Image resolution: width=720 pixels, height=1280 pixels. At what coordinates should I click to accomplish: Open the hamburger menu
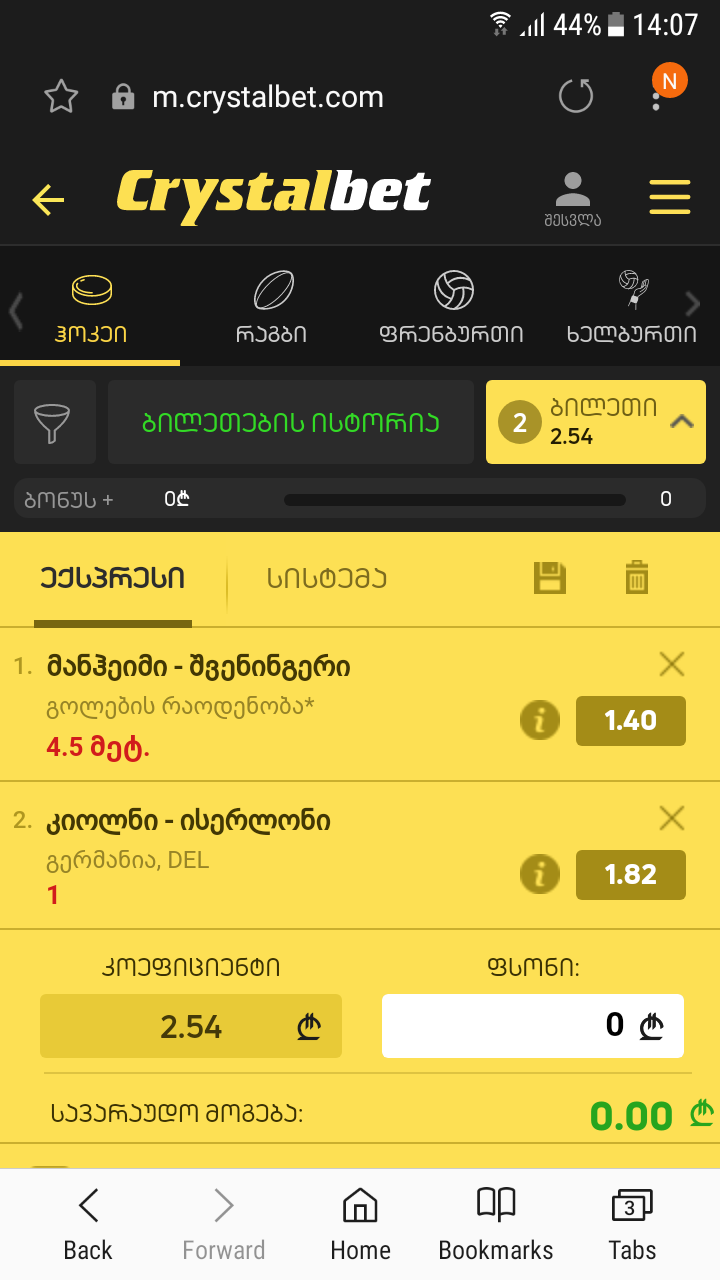[x=670, y=197]
